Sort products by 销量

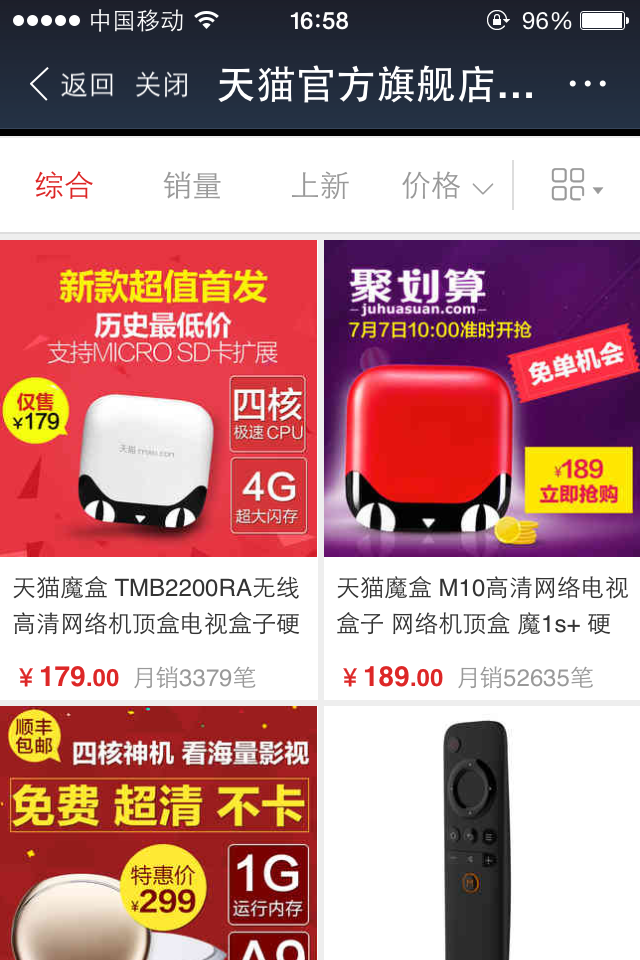(192, 186)
